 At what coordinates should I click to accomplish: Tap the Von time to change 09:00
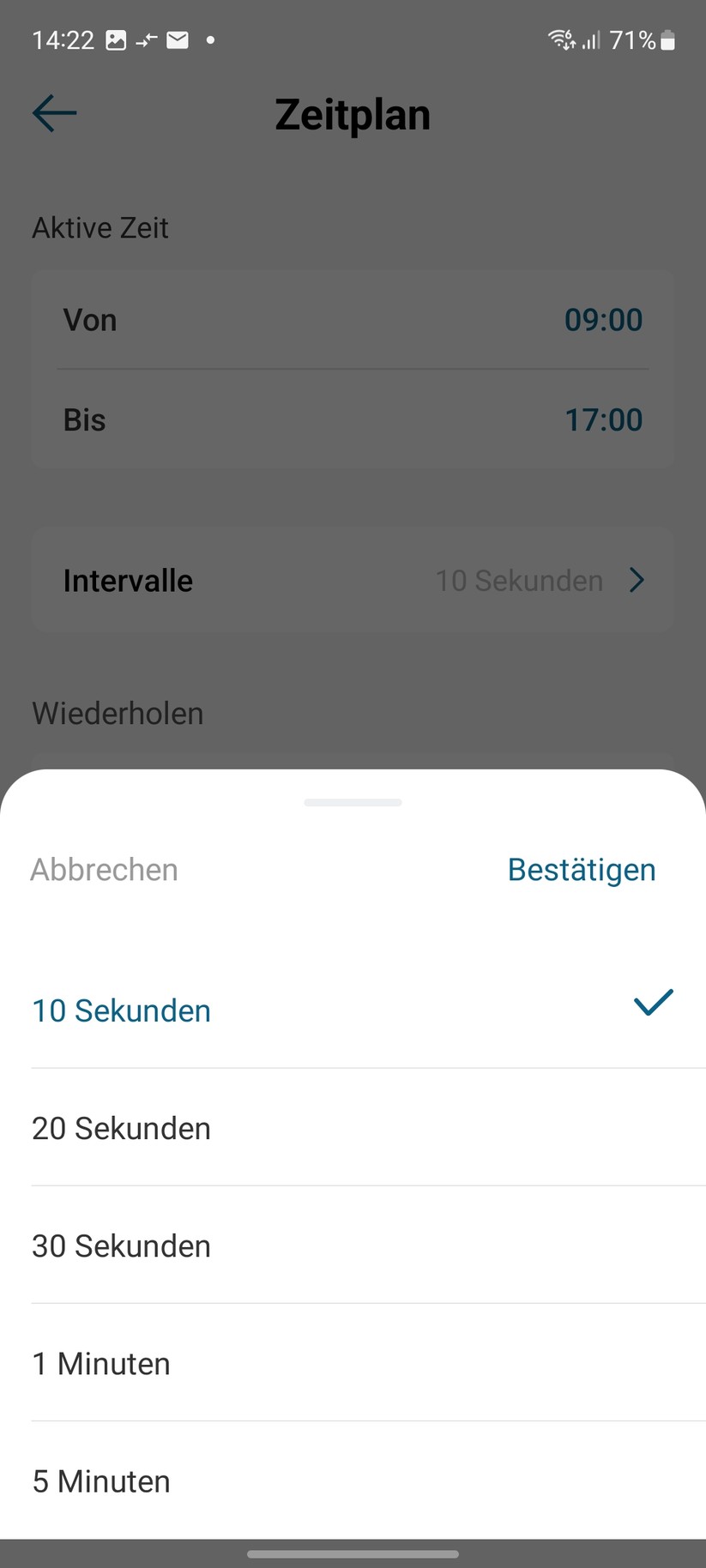[x=603, y=319]
